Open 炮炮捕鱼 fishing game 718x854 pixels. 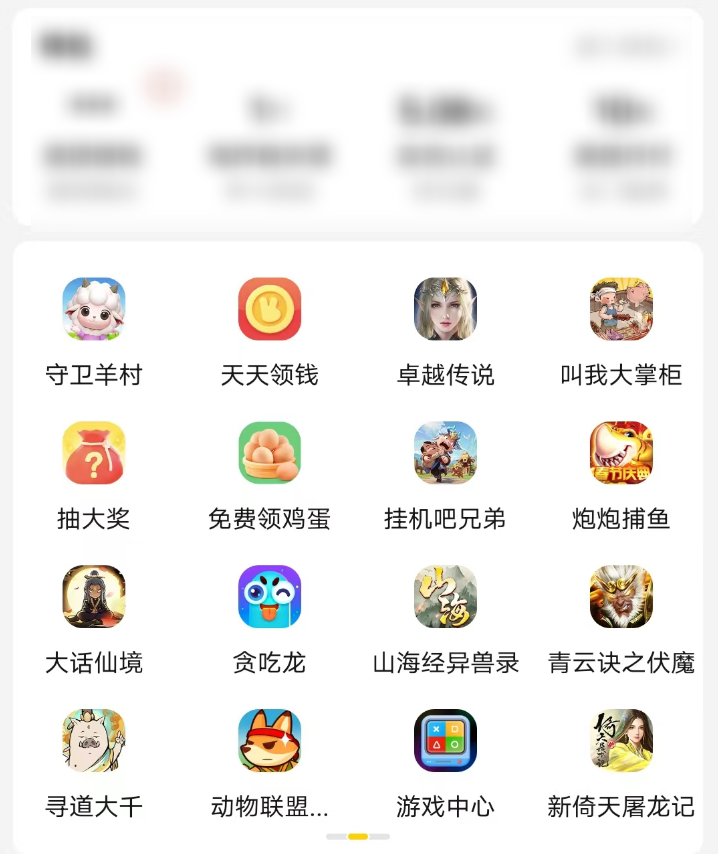[621, 453]
